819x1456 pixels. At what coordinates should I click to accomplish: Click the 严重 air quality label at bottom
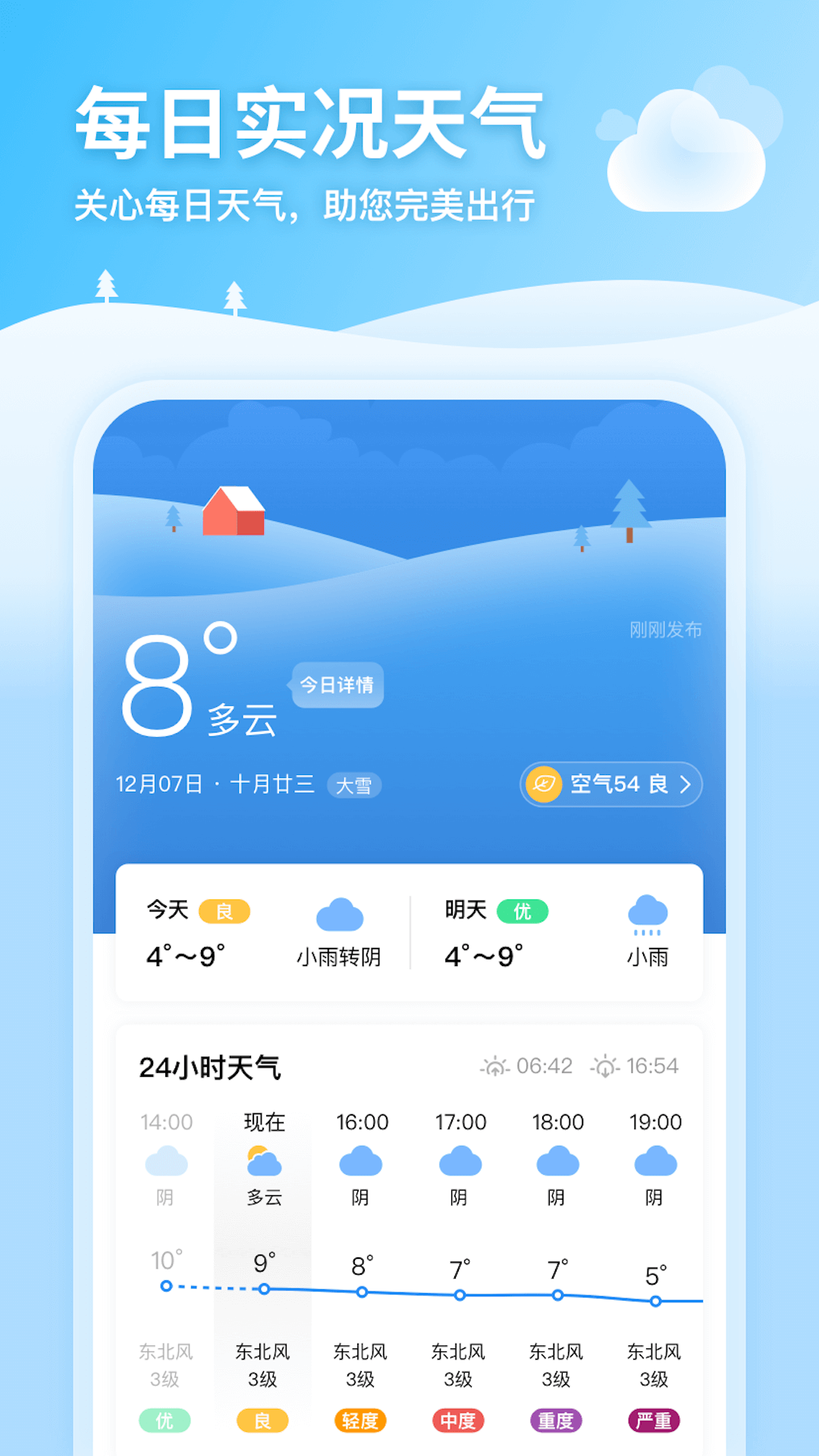click(654, 1419)
